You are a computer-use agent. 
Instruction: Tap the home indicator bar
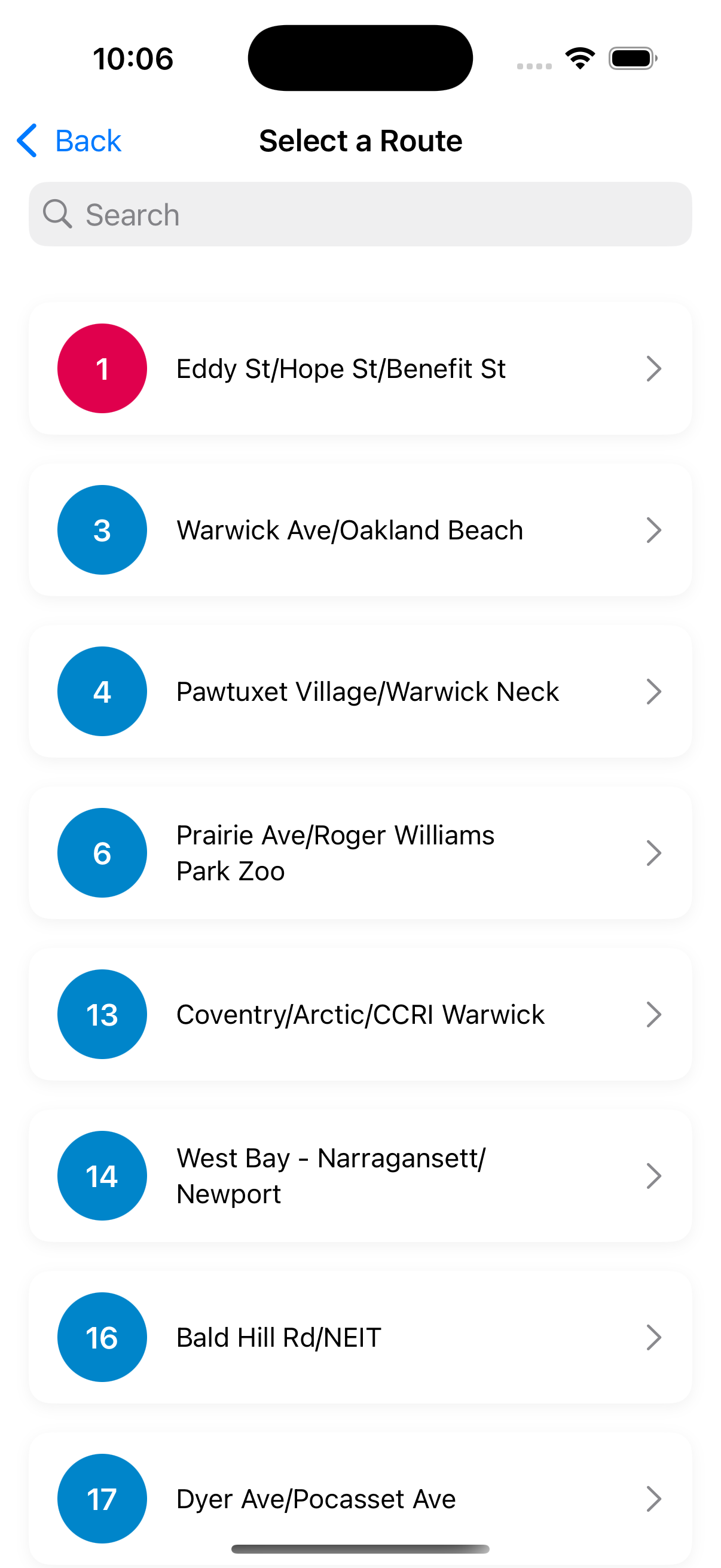tap(360, 1549)
